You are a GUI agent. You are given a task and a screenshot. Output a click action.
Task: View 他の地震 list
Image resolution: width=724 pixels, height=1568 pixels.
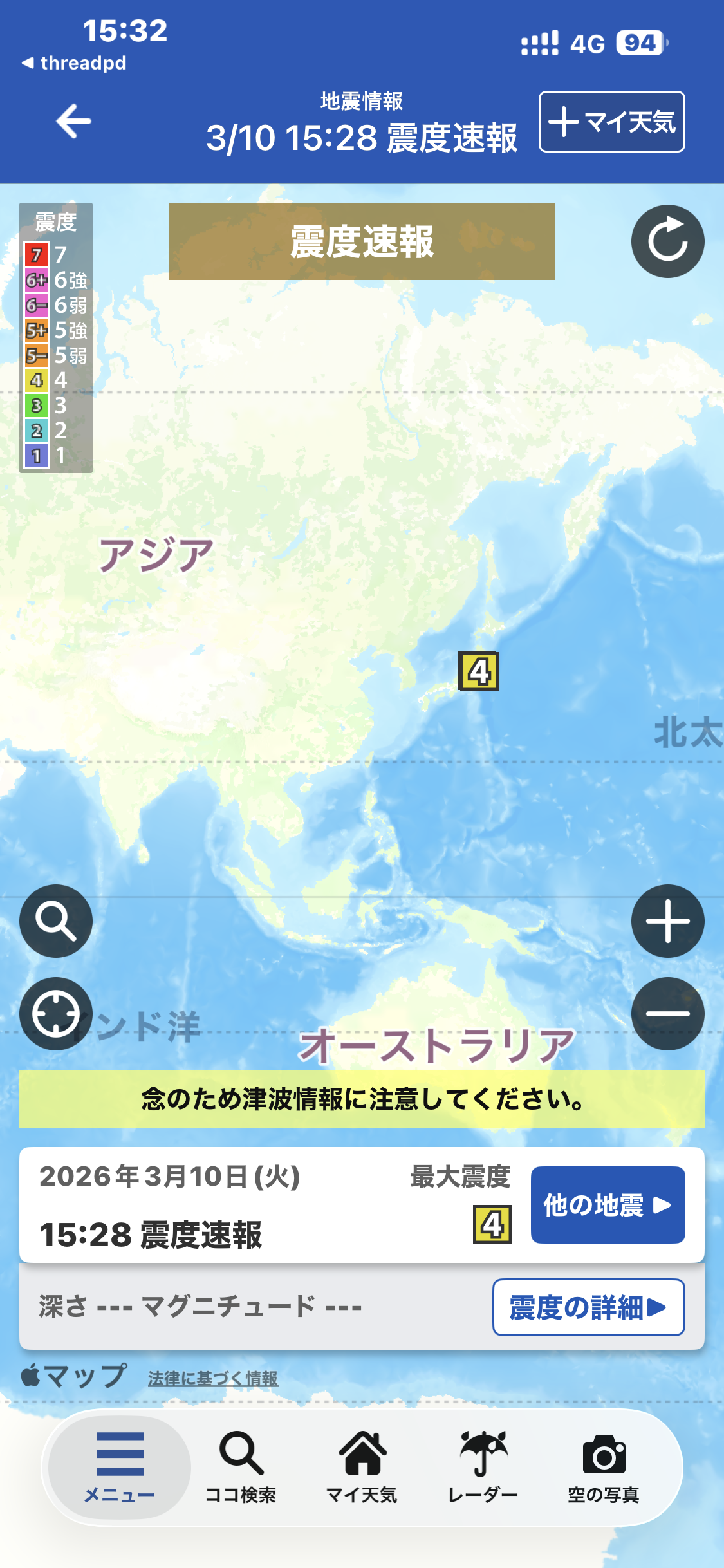tap(608, 1204)
